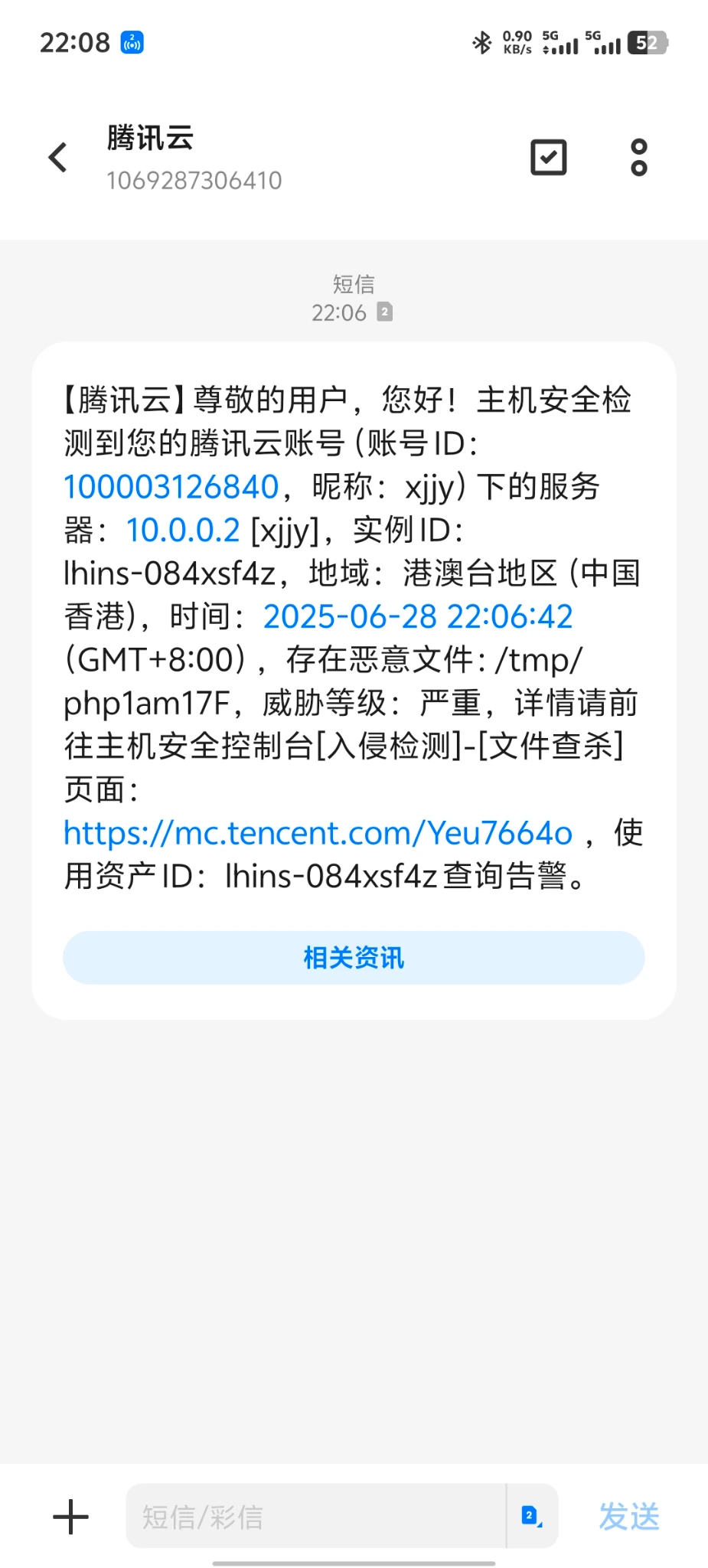The width and height of the screenshot is (708, 1568).
Task: Tap the 2025-06-28 22:06:42 timestamp link
Action: 418,617
